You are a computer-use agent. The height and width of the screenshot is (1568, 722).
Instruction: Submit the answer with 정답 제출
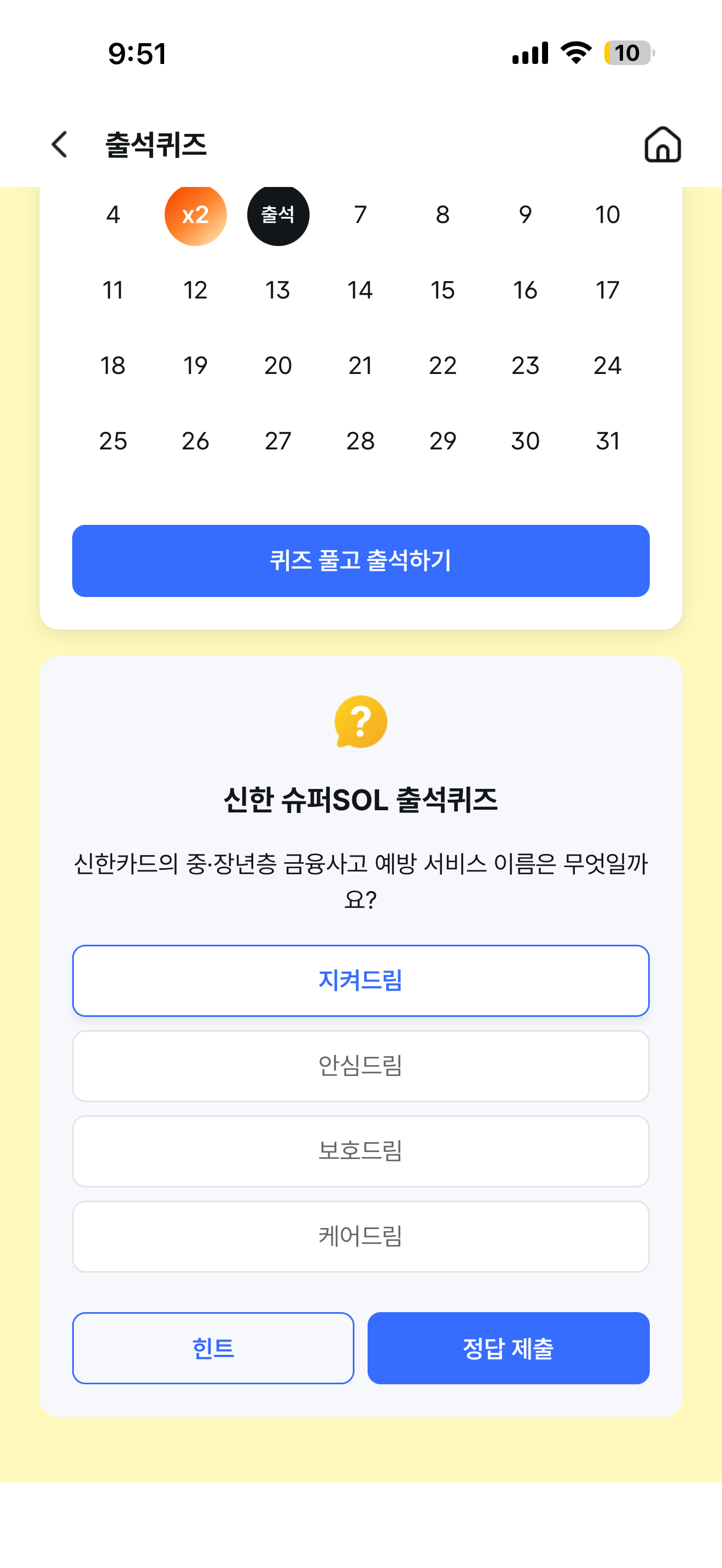pyautogui.click(x=508, y=1348)
